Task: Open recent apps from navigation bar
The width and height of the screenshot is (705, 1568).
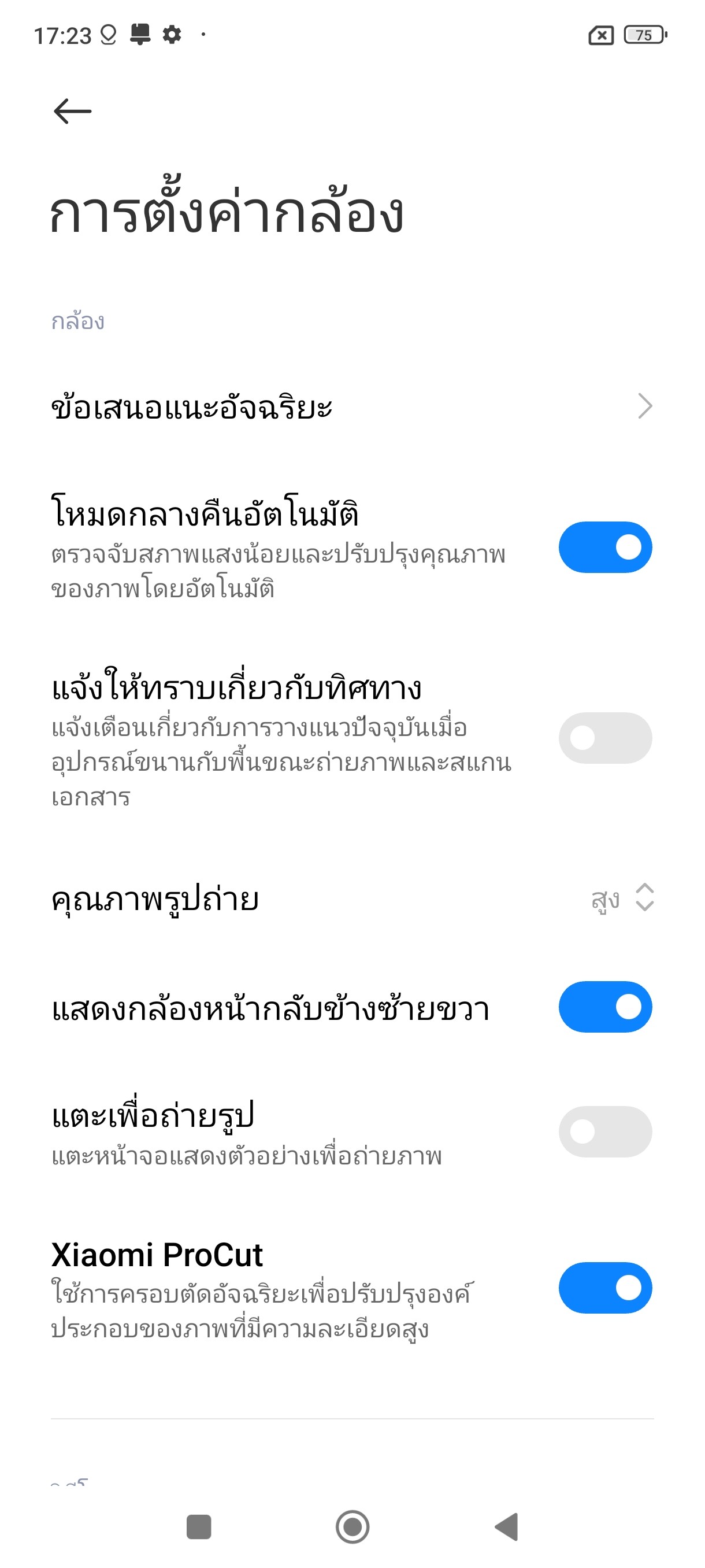Action: pos(198,1527)
